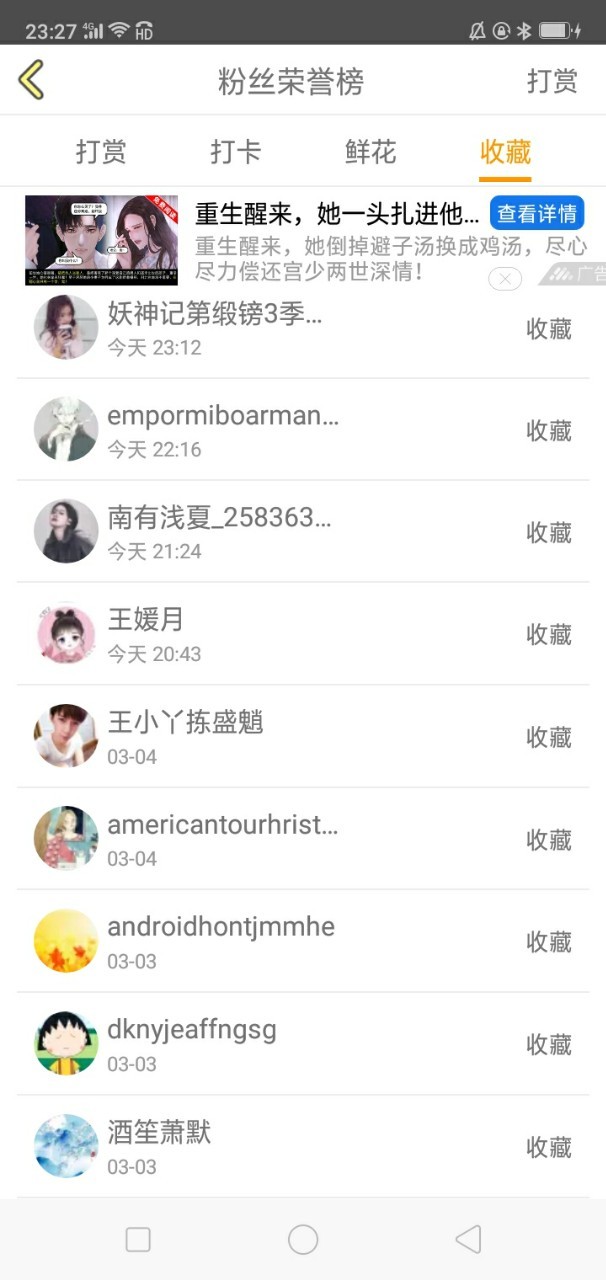
Task: Open recent apps with the square button
Action: pyautogui.click(x=138, y=1240)
